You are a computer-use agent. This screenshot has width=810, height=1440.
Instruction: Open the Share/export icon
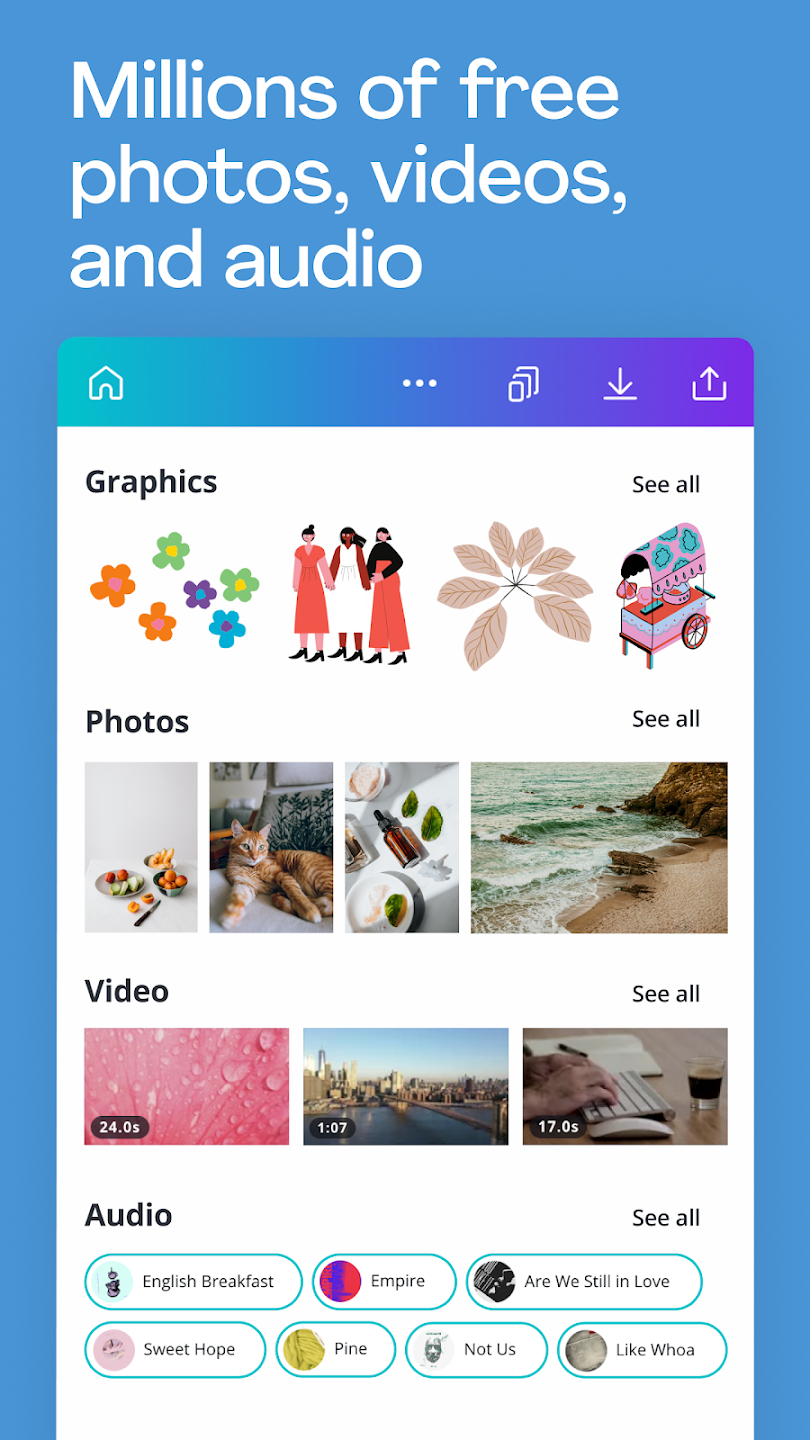tap(709, 383)
